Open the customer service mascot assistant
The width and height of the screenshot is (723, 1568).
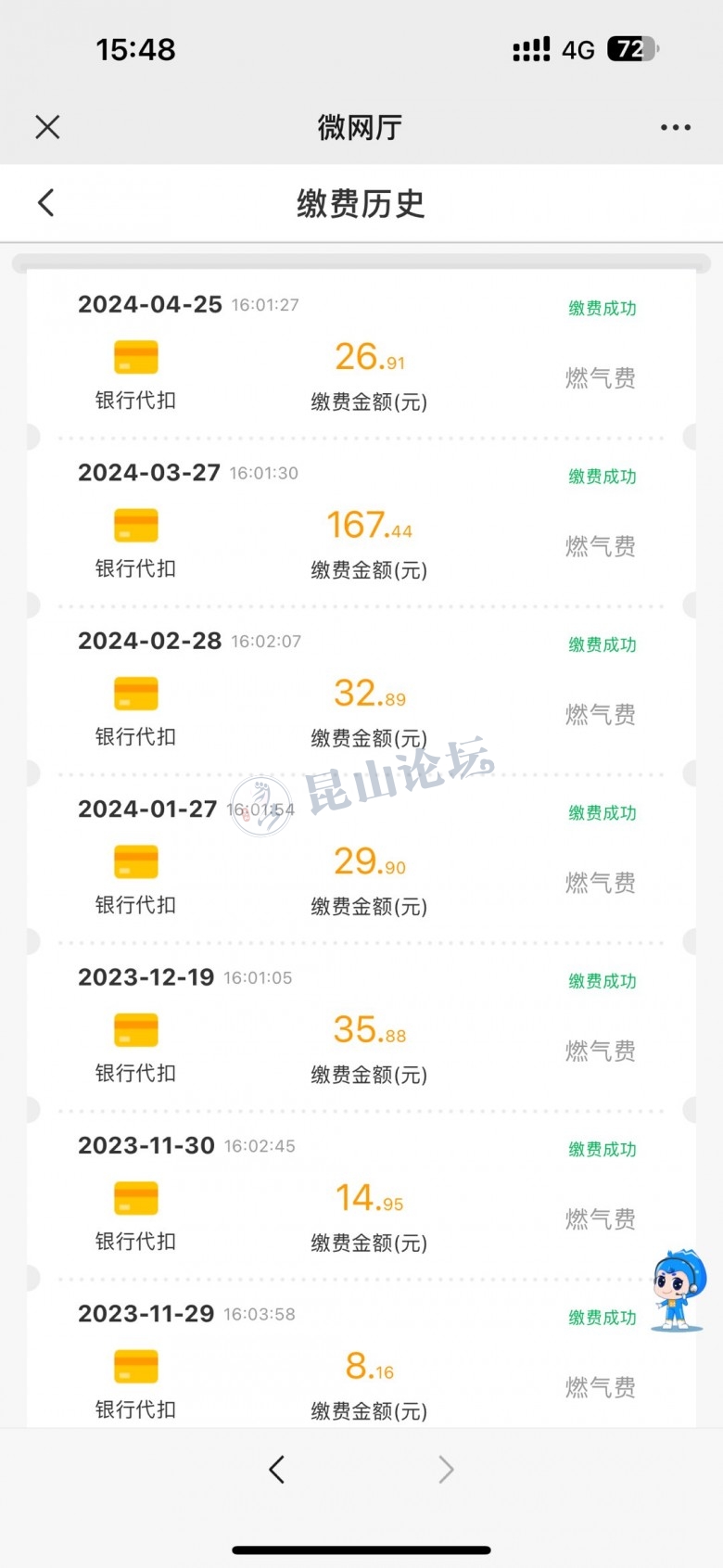[x=679, y=1290]
